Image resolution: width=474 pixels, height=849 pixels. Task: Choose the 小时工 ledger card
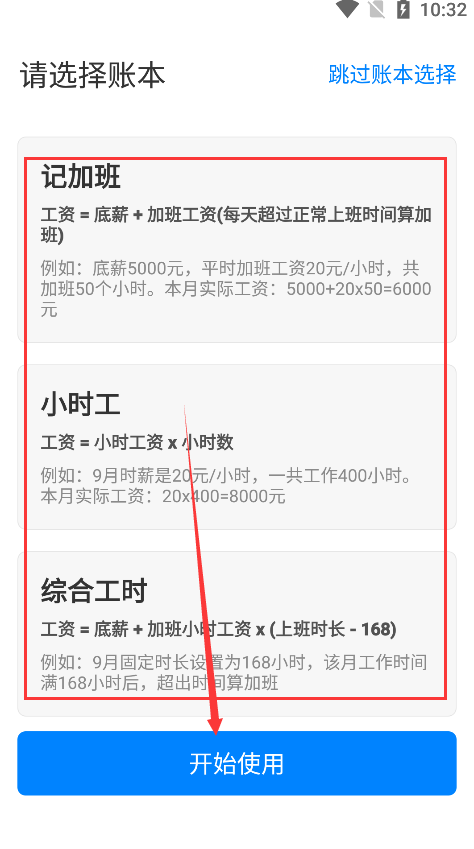coord(237,447)
